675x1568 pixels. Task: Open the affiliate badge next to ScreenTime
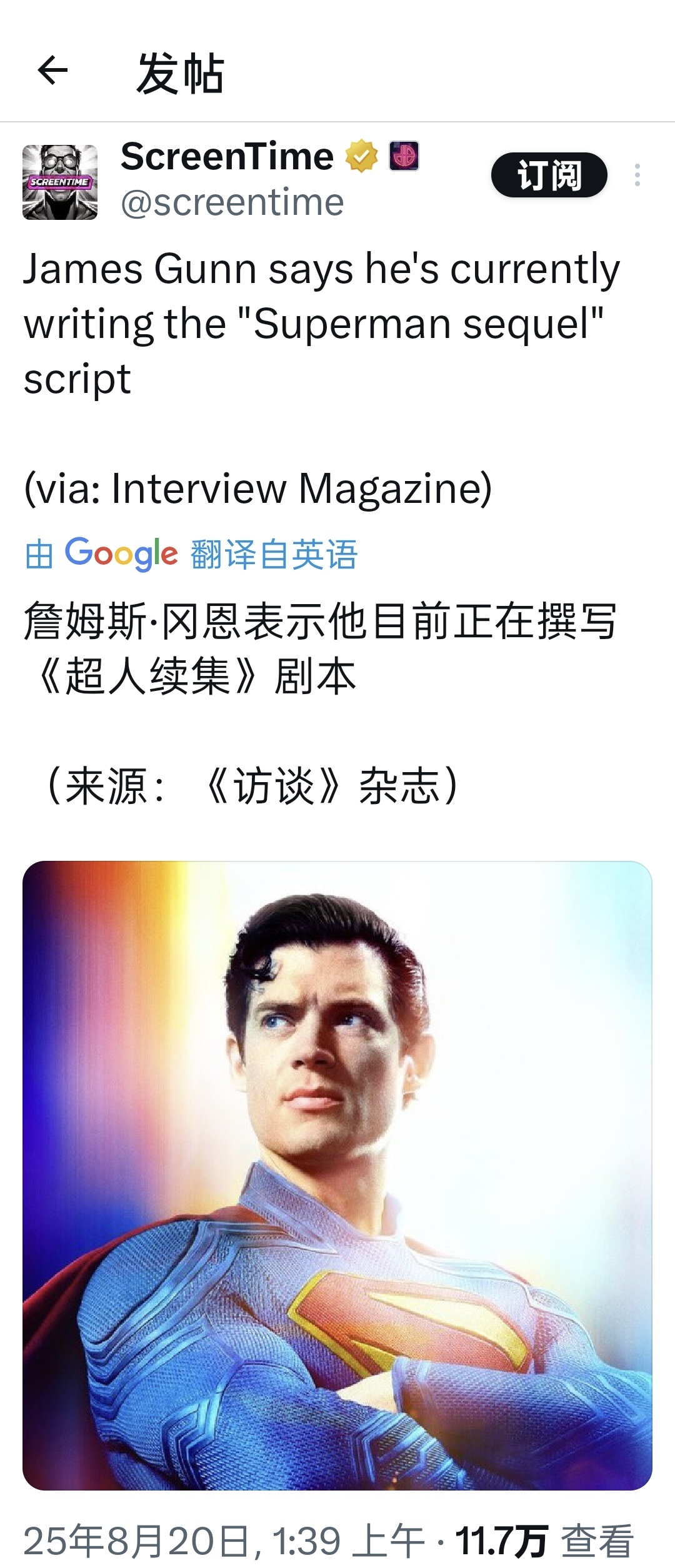pos(404,156)
